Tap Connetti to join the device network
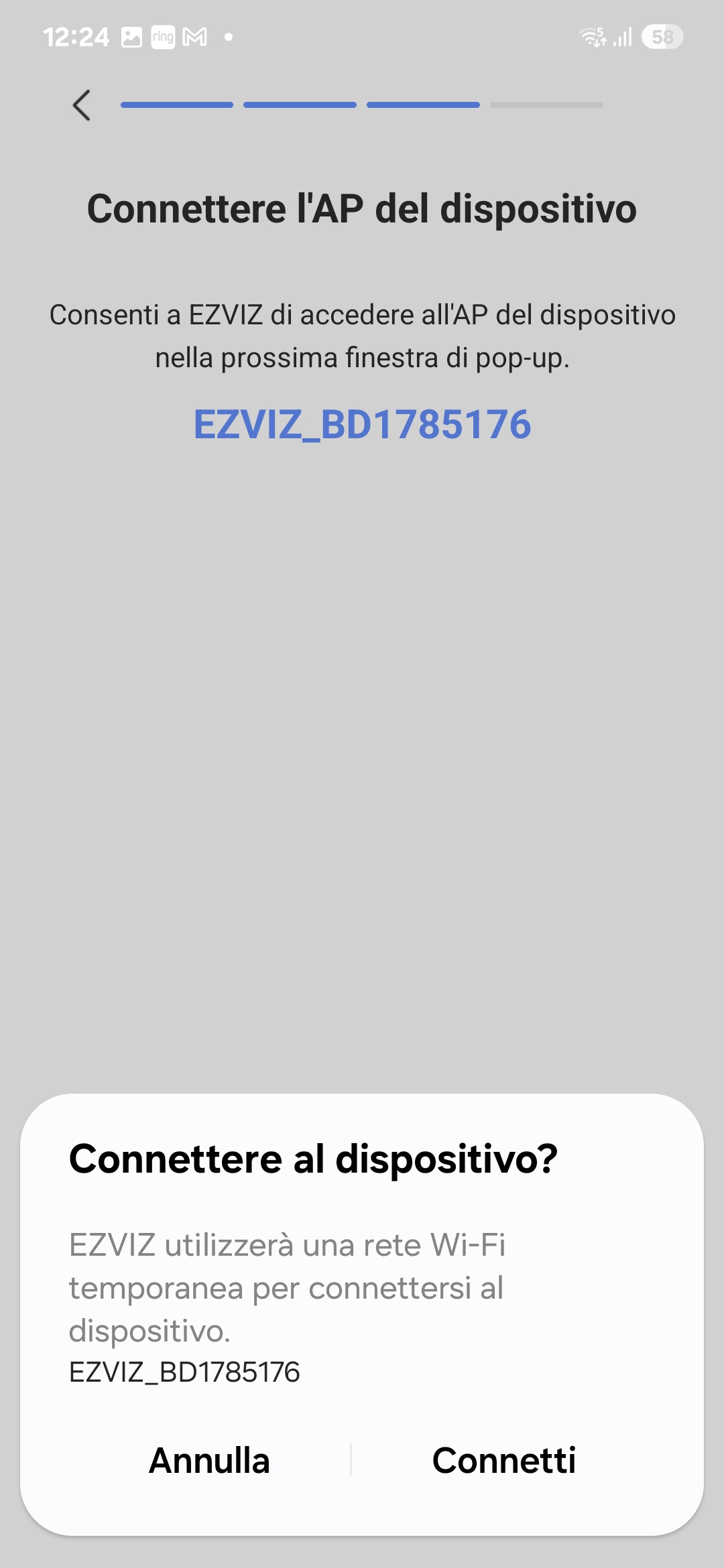Screen dimensions: 724x1568 pos(504,1460)
